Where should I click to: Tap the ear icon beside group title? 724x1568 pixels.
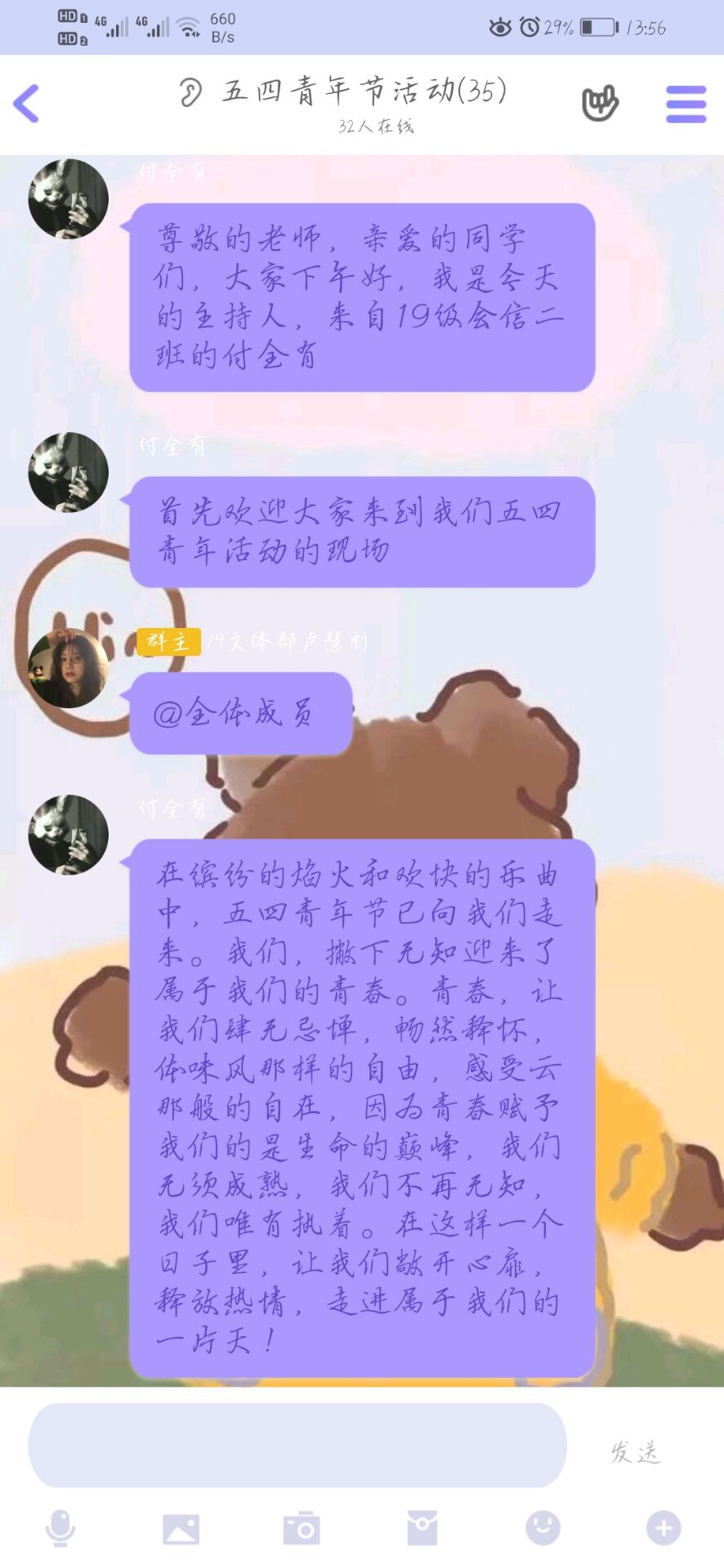point(190,92)
